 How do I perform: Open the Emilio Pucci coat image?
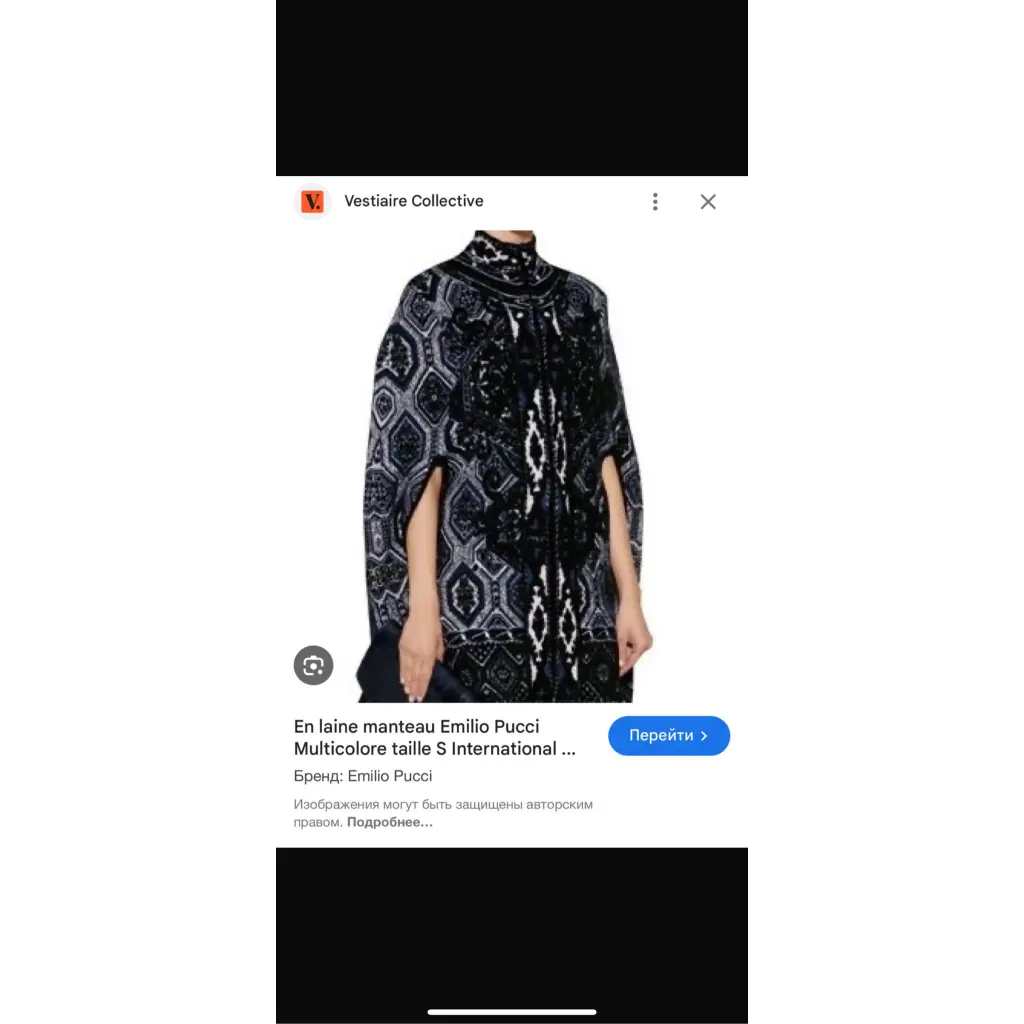coord(510,465)
